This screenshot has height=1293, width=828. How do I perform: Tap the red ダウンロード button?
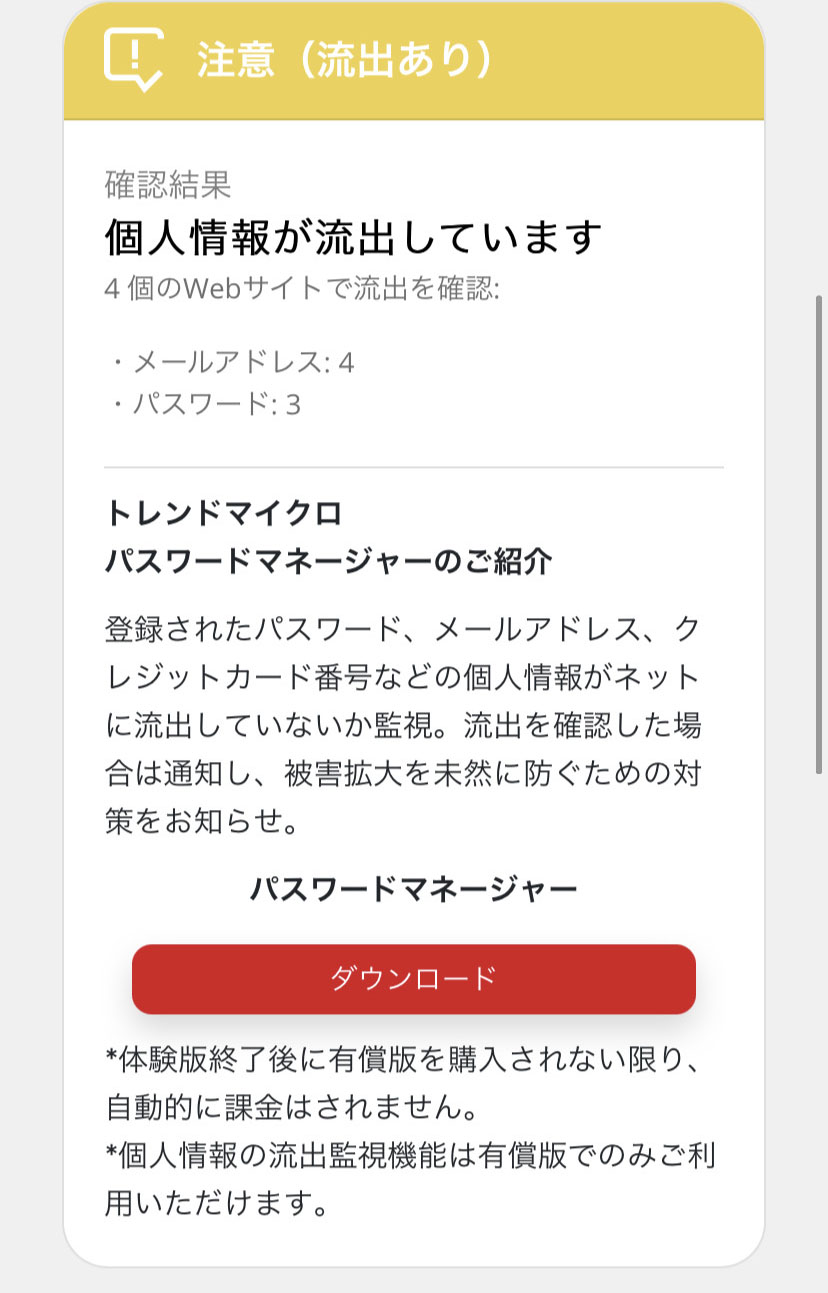tap(413, 978)
